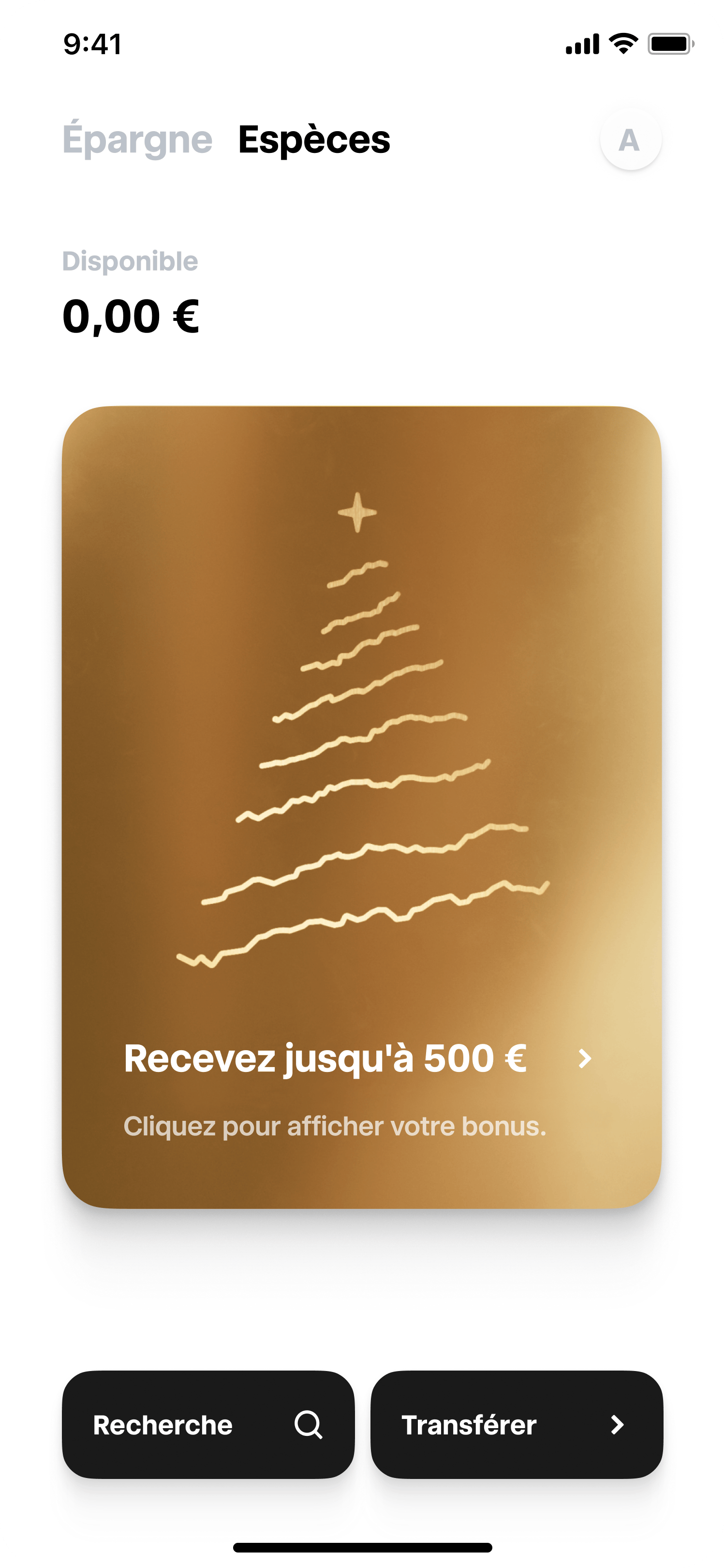Tap the Recherche button
Image resolution: width=724 pixels, height=1568 pixels.
click(x=208, y=1425)
